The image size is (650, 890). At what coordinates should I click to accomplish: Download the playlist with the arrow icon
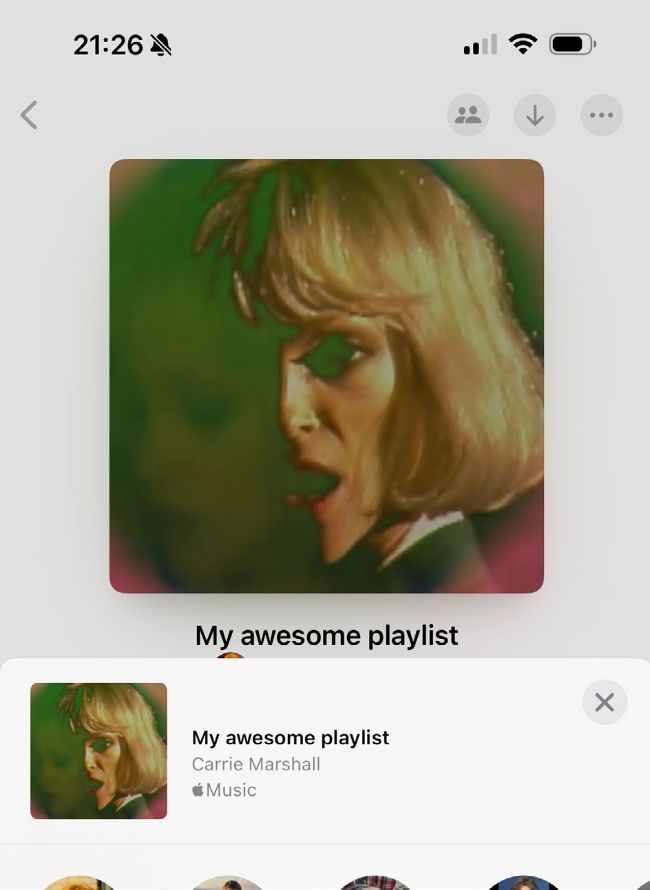535,115
